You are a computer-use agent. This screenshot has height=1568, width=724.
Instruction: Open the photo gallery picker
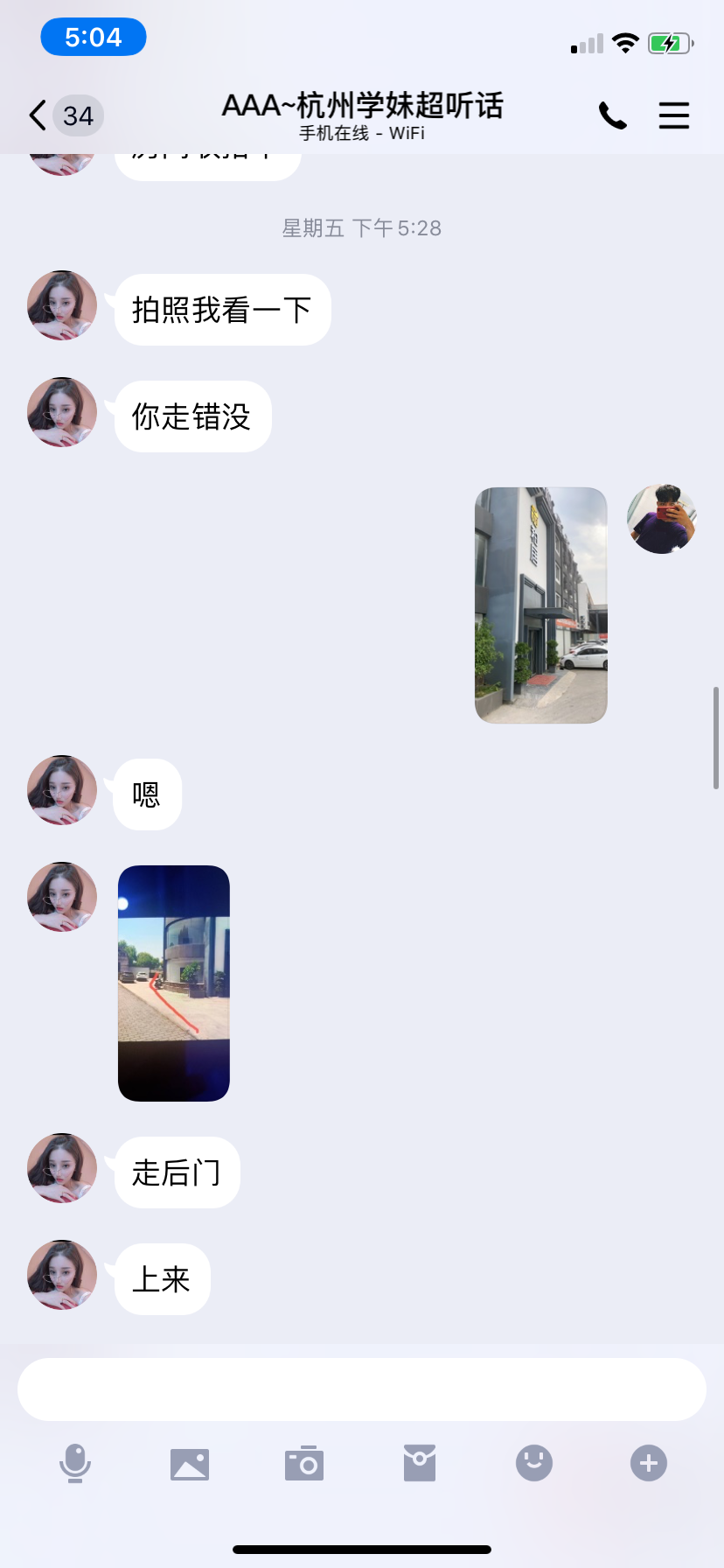point(190,1463)
